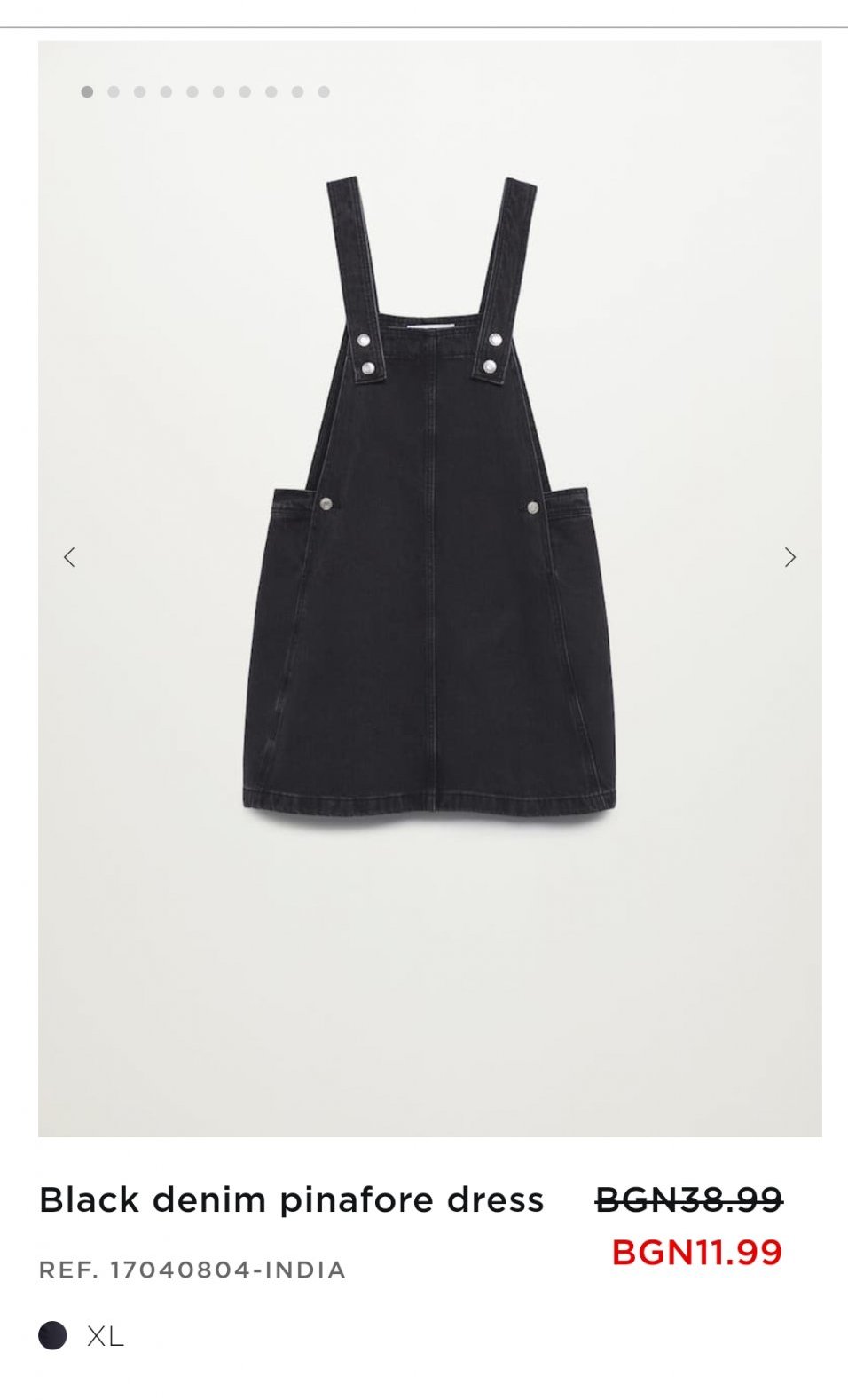Jump to the last photo indicator dot

(x=324, y=91)
